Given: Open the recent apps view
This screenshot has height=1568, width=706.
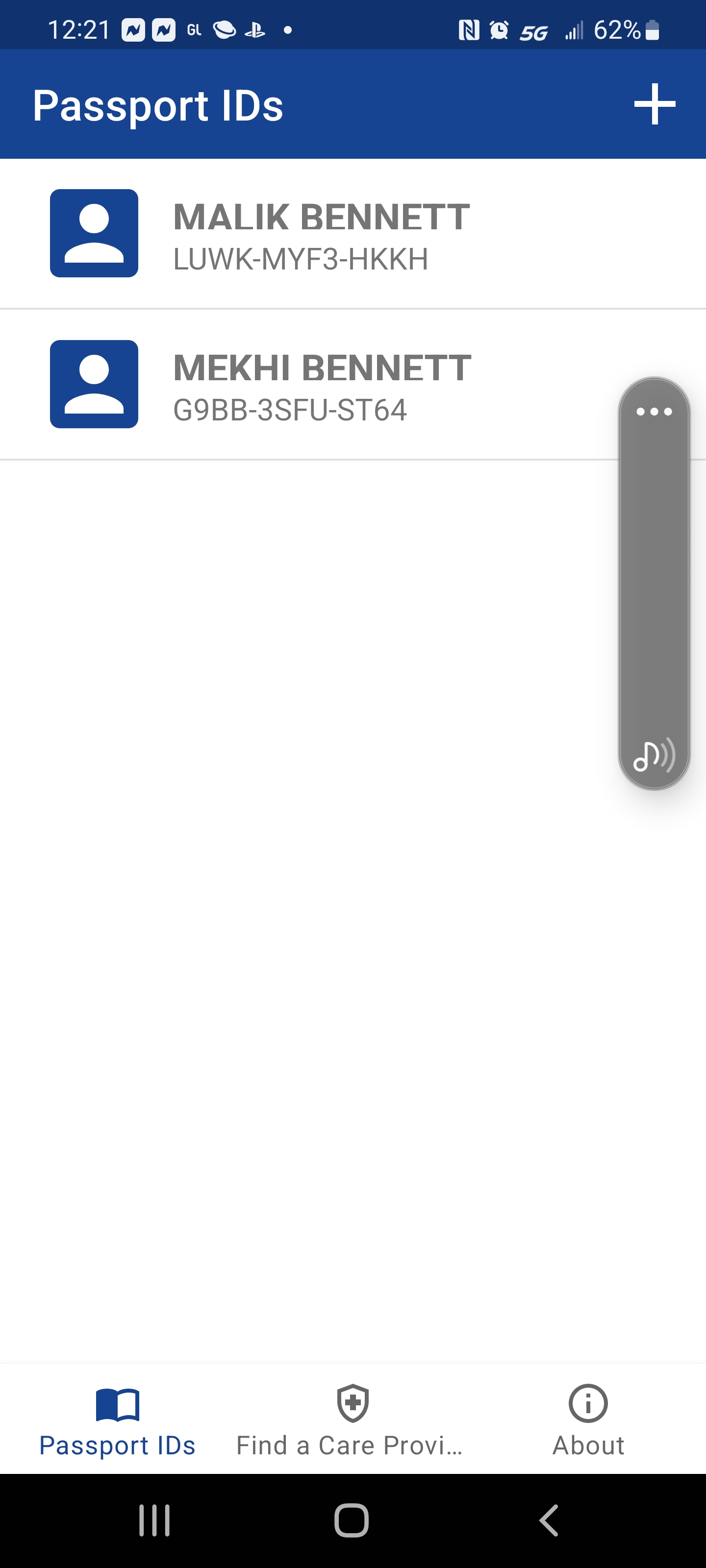Looking at the screenshot, I should pyautogui.click(x=154, y=1520).
